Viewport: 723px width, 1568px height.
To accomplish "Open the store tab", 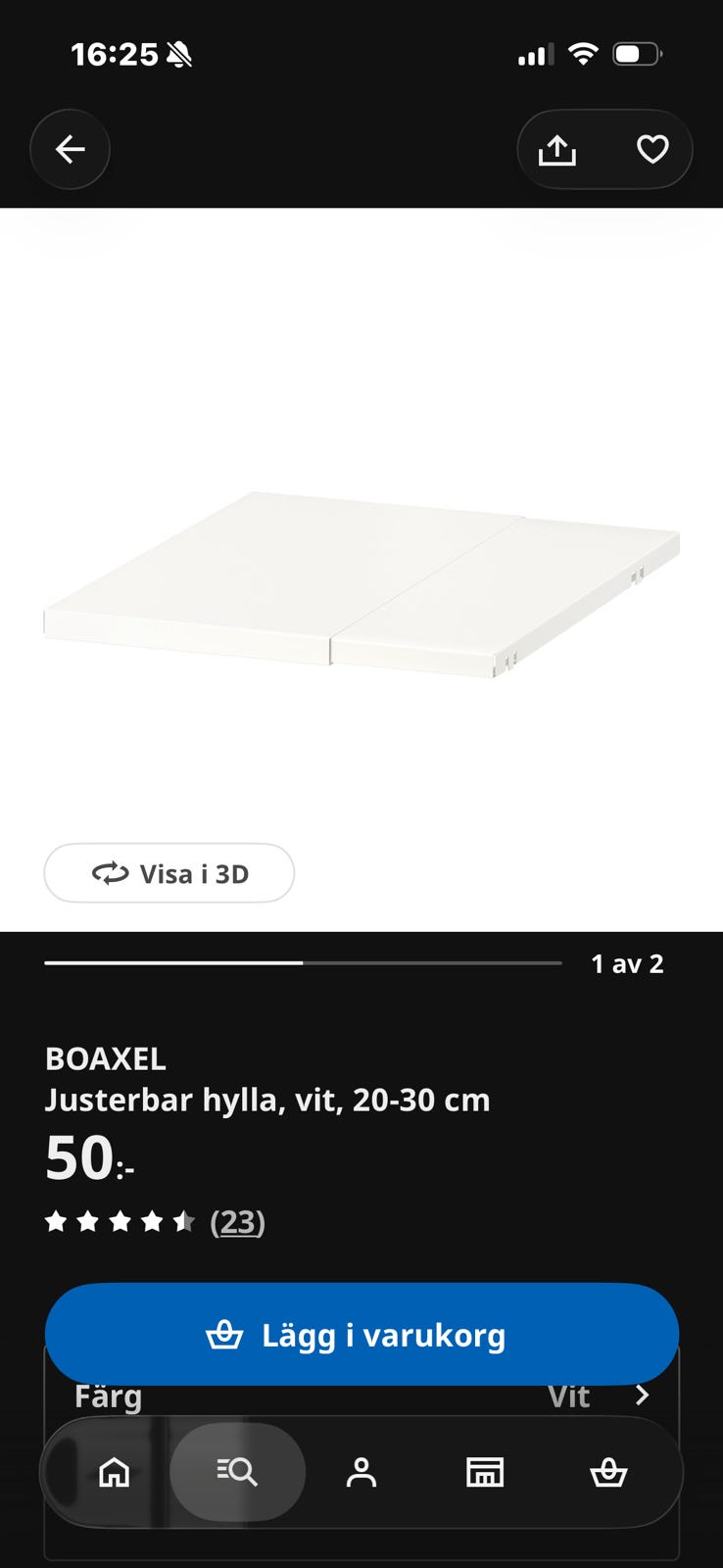I will [x=485, y=1472].
